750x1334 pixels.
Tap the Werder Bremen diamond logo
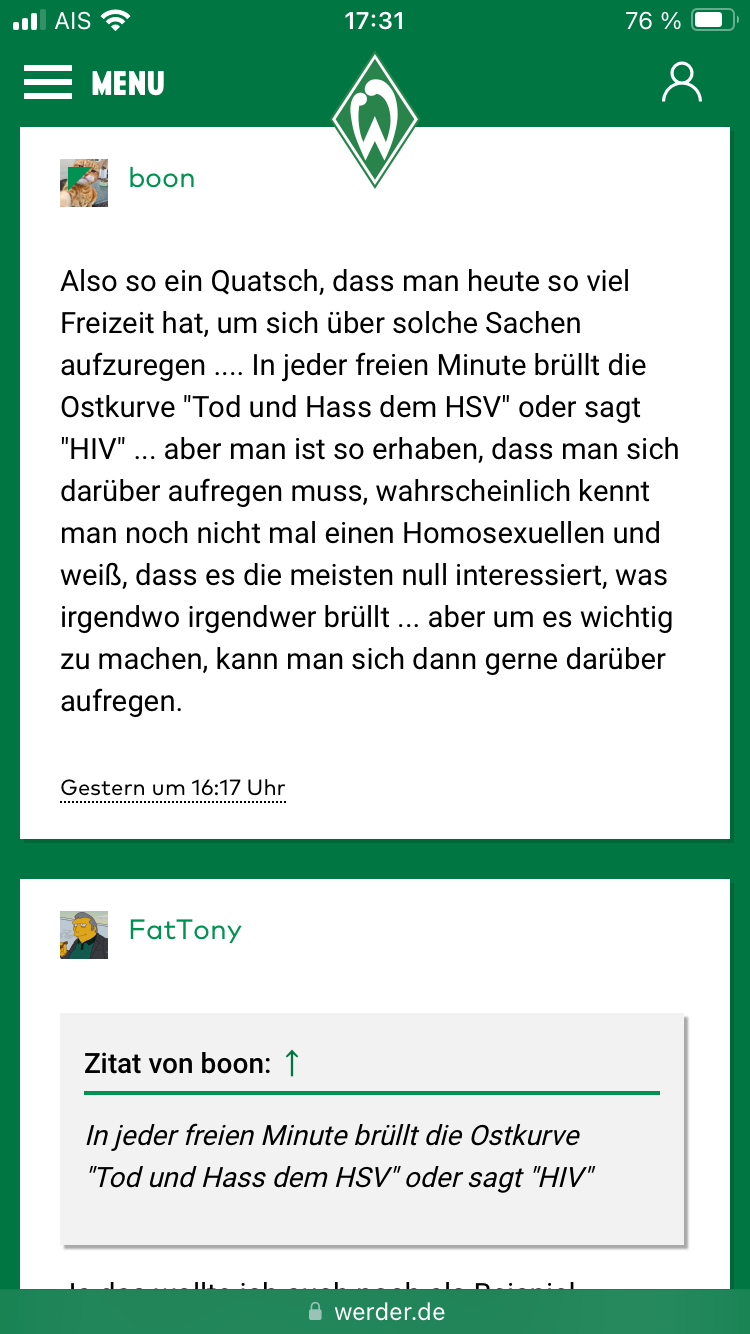(375, 121)
